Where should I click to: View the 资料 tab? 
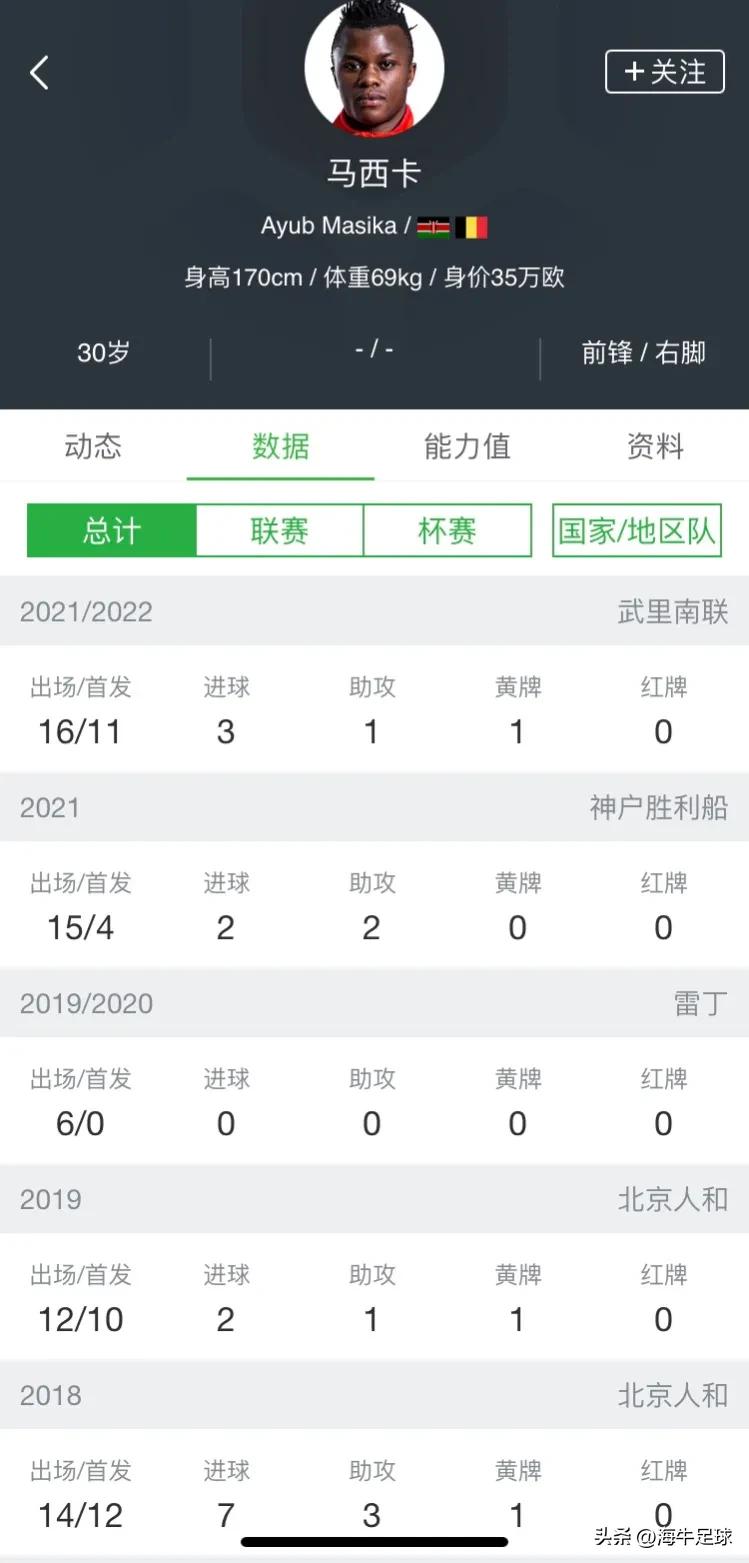655,447
